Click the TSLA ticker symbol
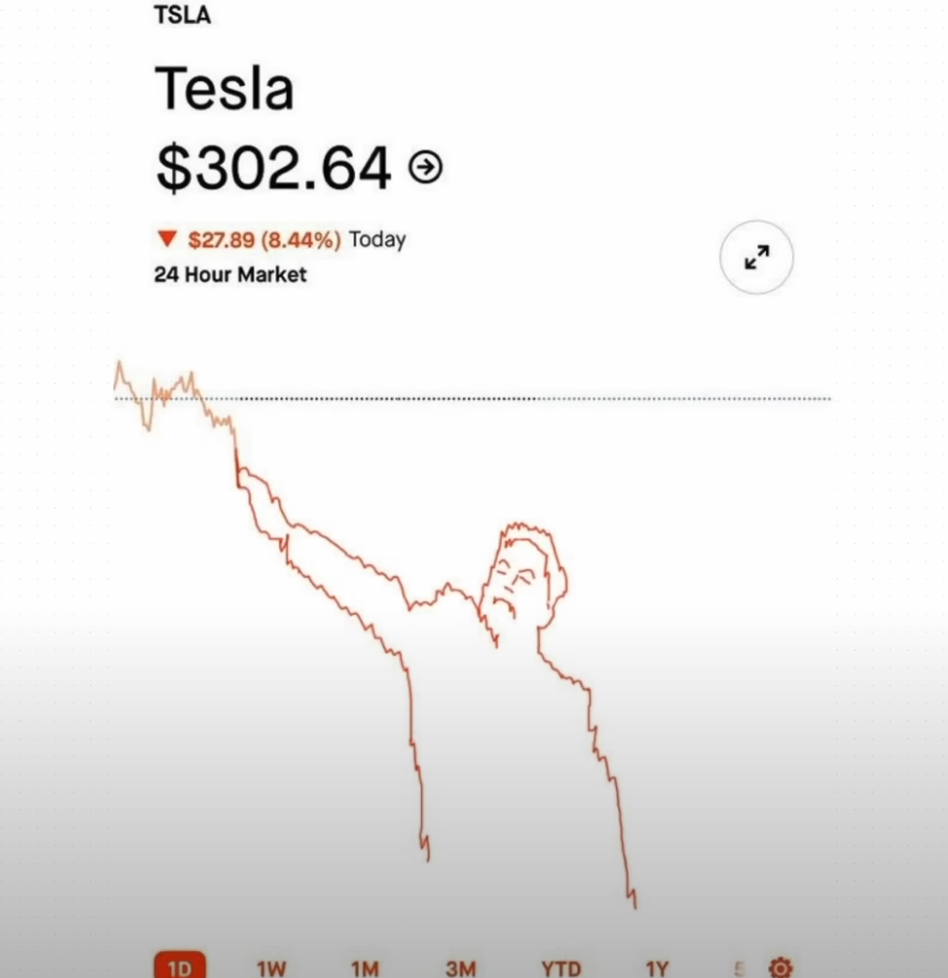This screenshot has height=978, width=948. pyautogui.click(x=182, y=15)
